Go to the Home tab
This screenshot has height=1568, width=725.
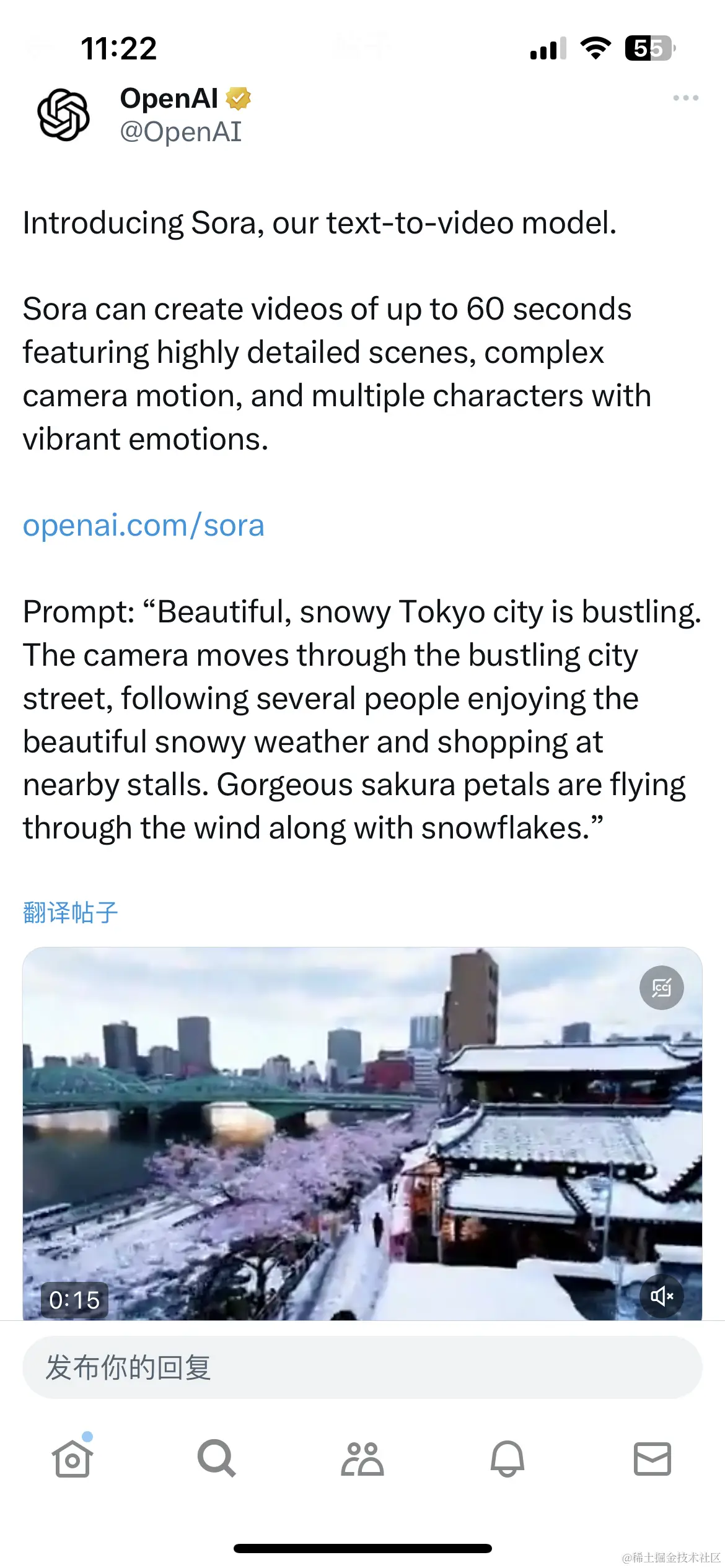[72, 1458]
